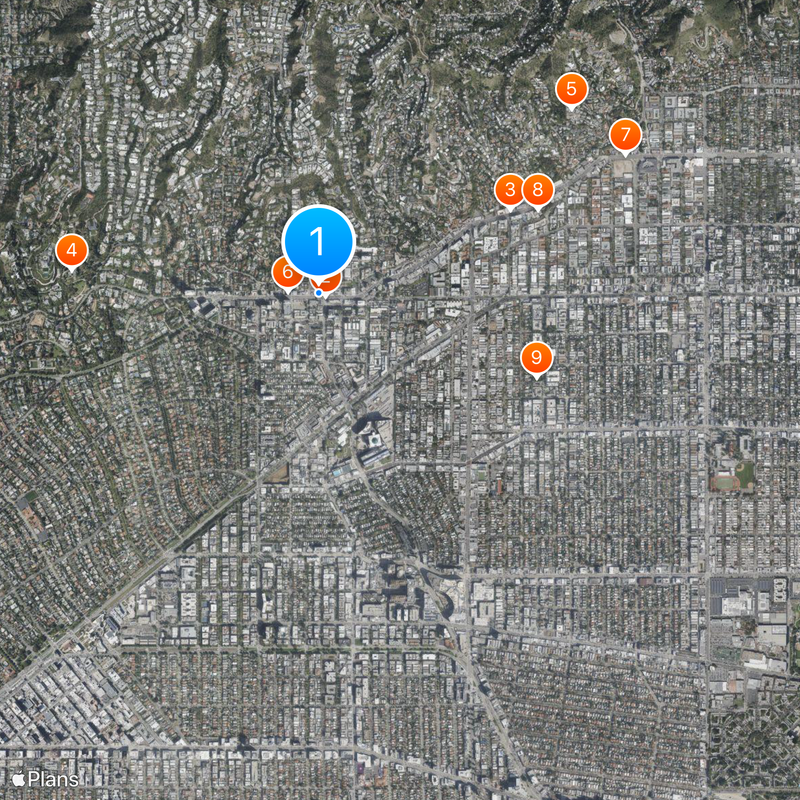Select the orange pin numbered 8

pos(538,189)
